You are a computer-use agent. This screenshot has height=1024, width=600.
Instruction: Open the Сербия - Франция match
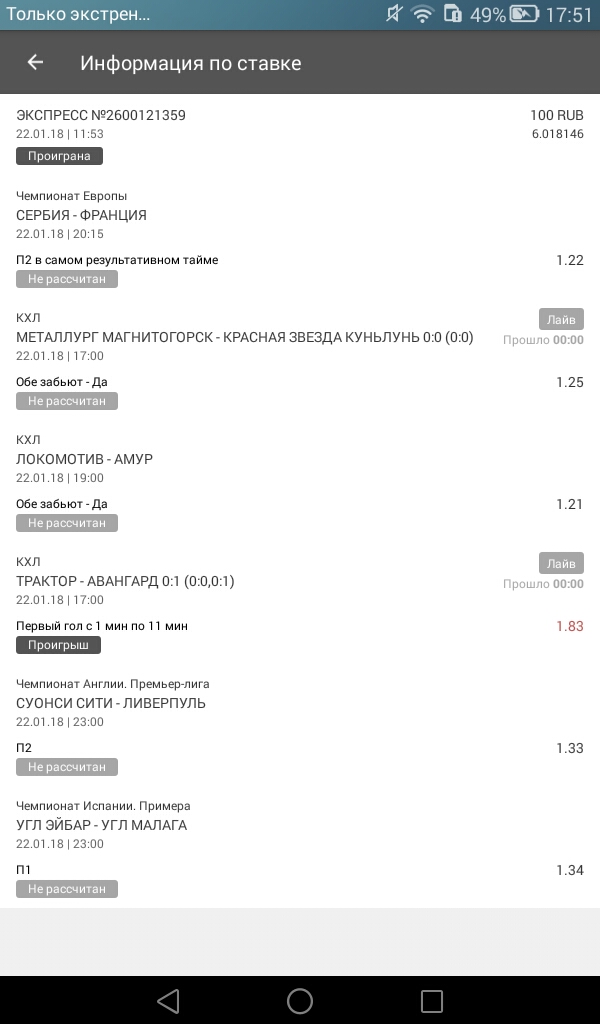click(x=82, y=215)
